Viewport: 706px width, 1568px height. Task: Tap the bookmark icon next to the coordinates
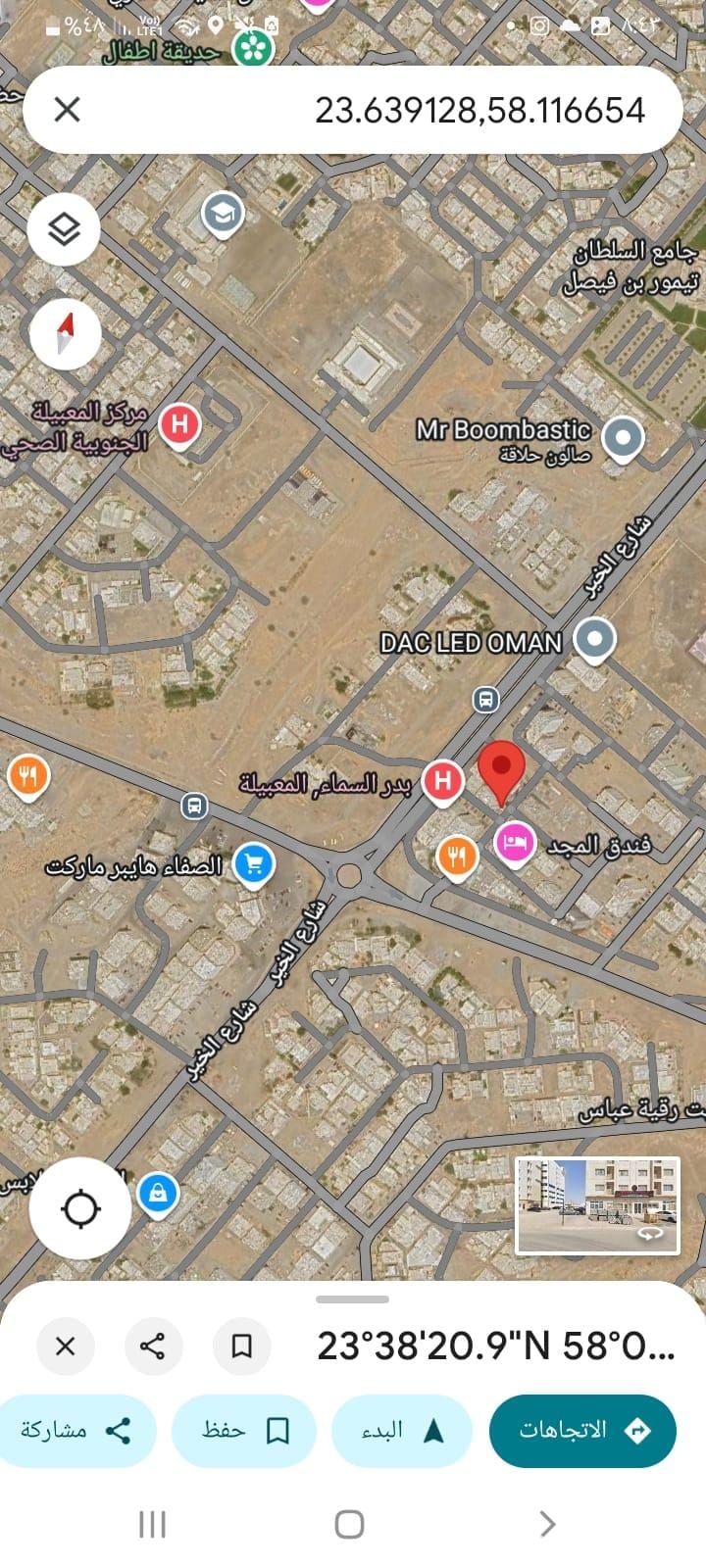(241, 1346)
